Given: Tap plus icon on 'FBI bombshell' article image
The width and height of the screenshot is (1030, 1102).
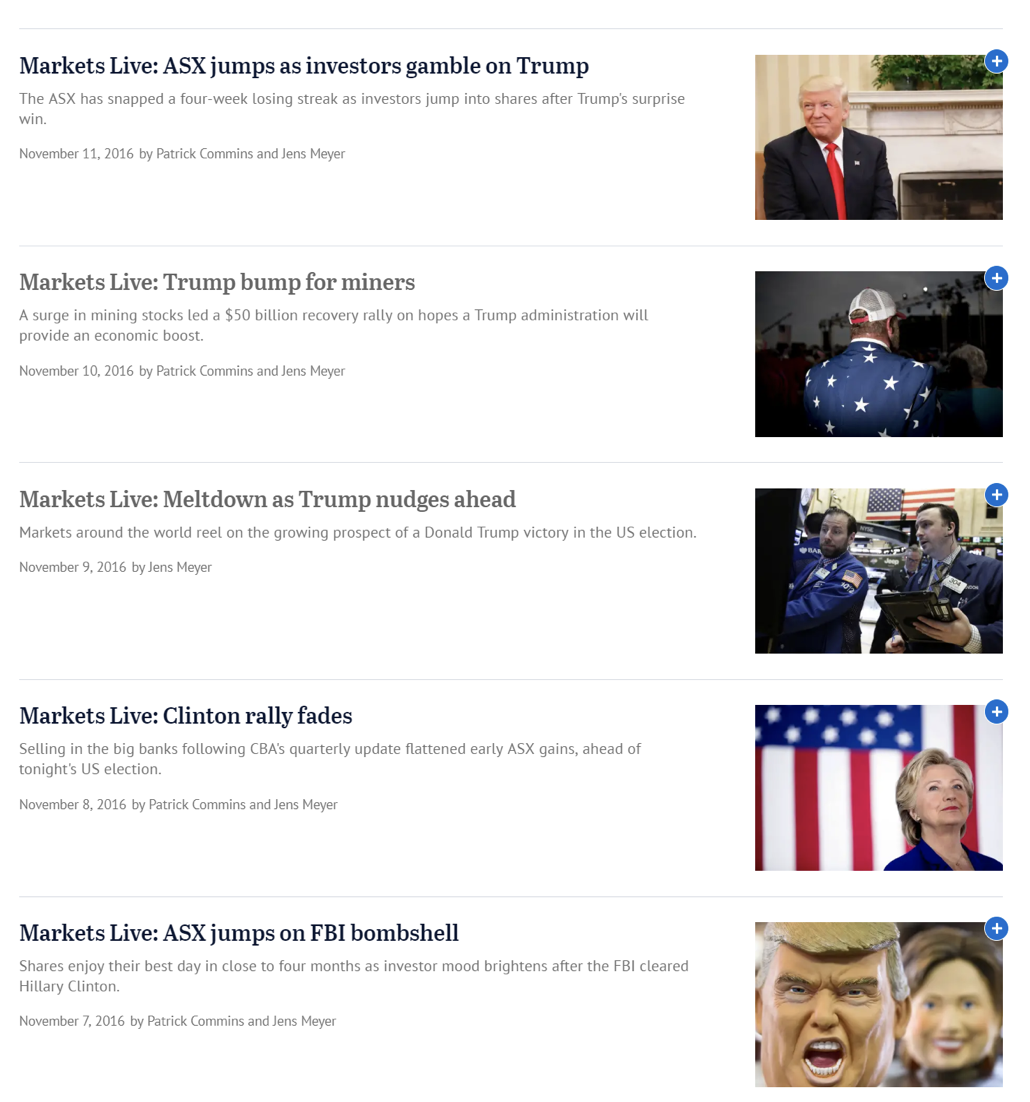Looking at the screenshot, I should pyautogui.click(x=996, y=929).
